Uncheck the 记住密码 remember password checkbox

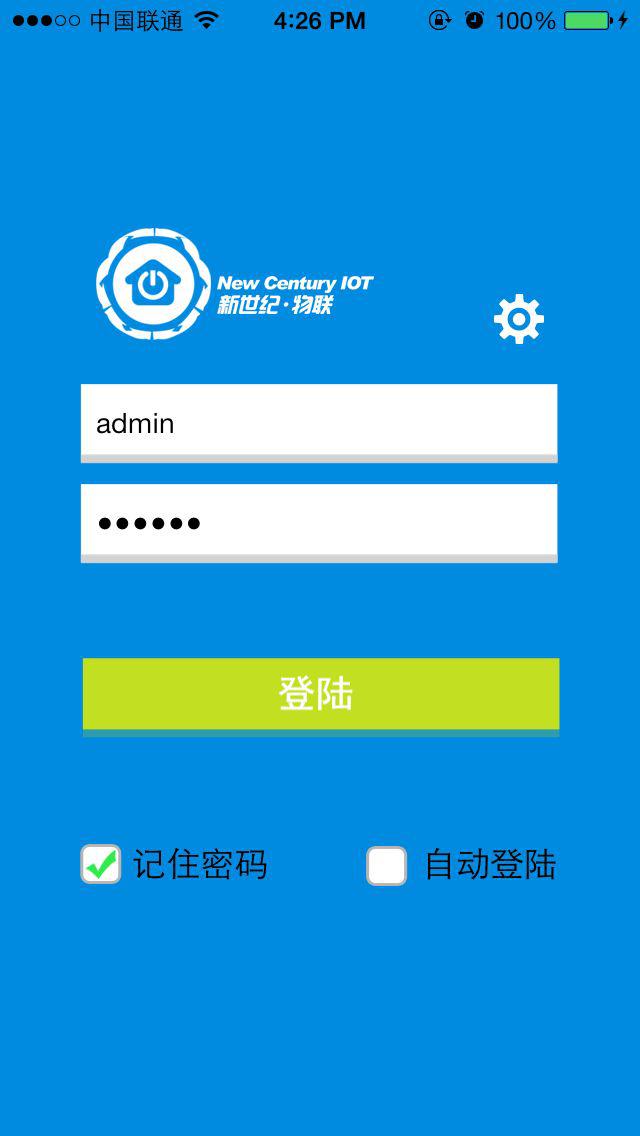pos(101,865)
